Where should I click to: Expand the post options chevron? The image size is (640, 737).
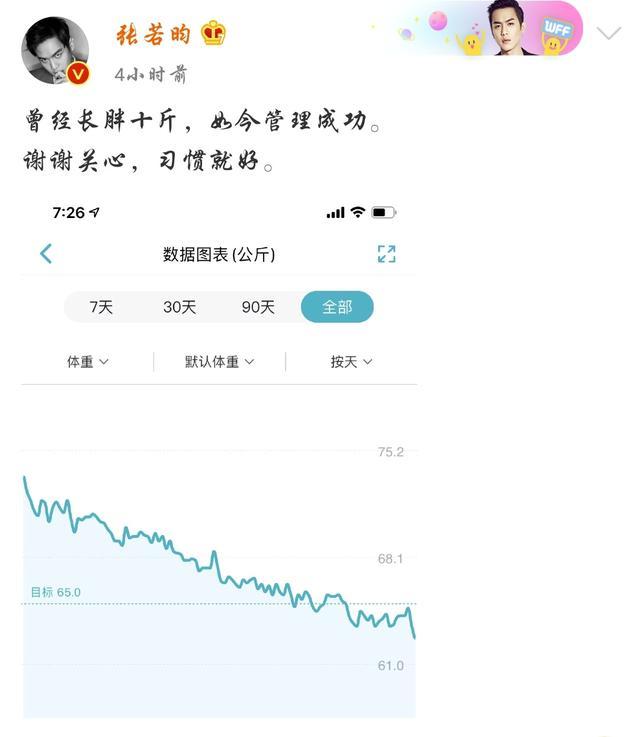pyautogui.click(x=608, y=33)
